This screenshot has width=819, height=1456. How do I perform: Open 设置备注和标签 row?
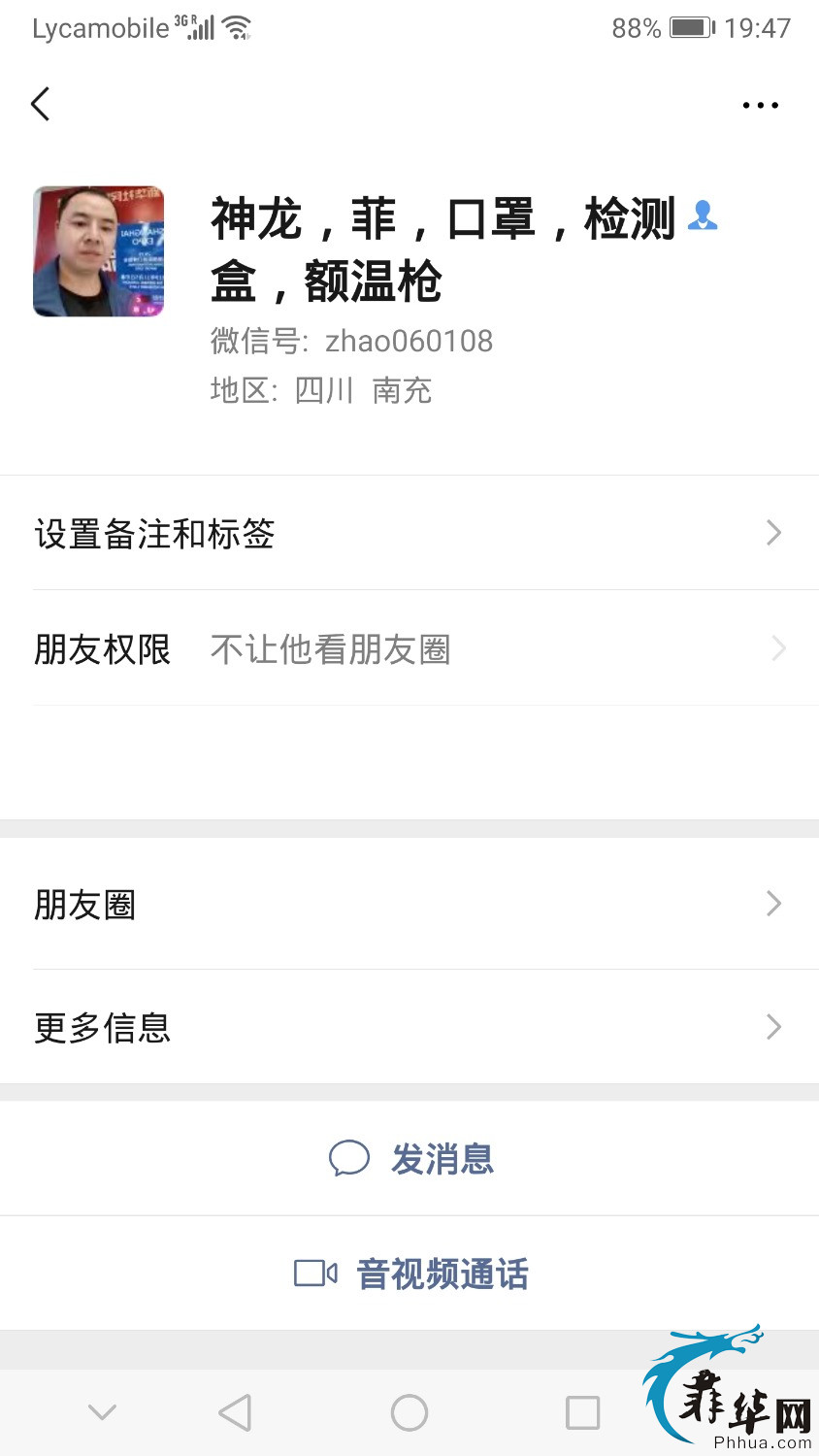tap(409, 533)
